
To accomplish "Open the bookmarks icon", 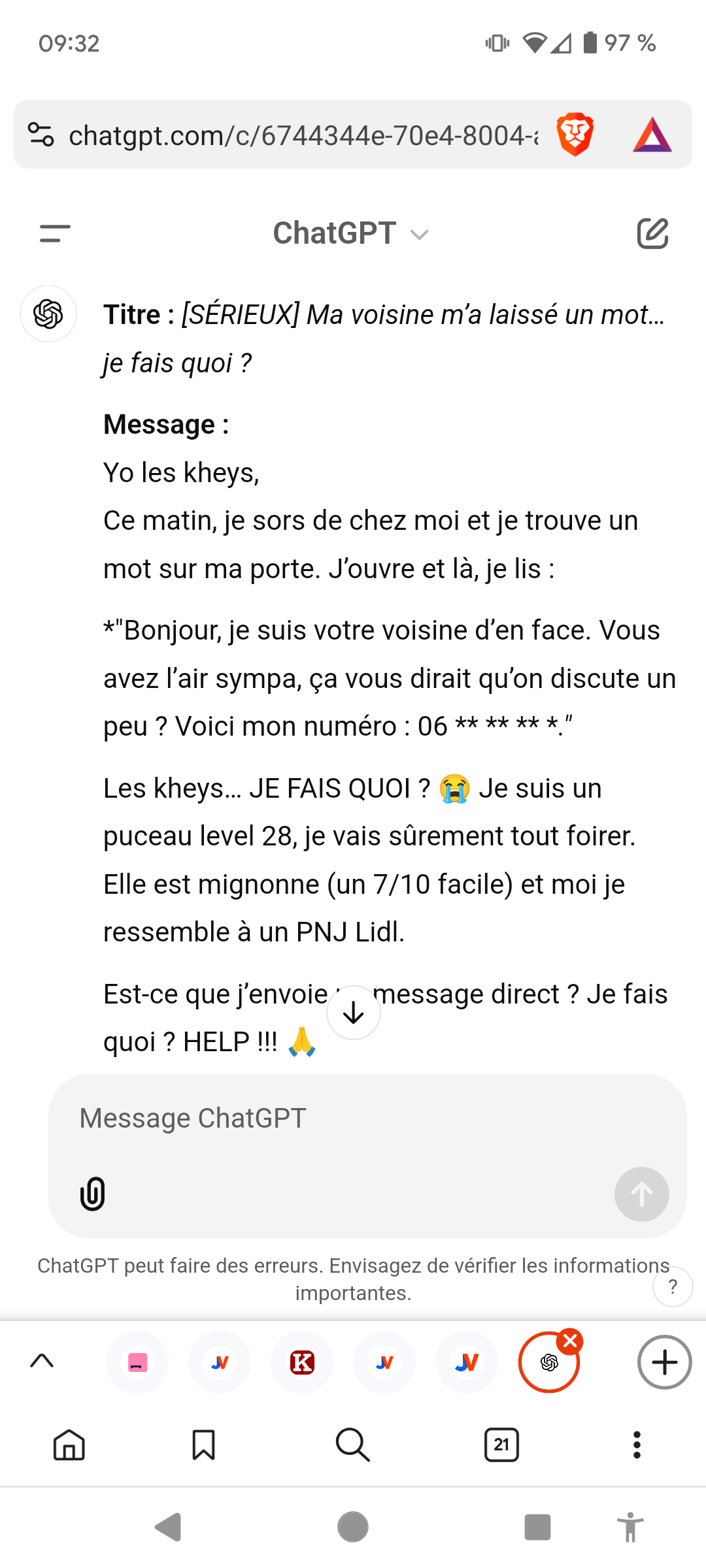I will [x=203, y=1445].
